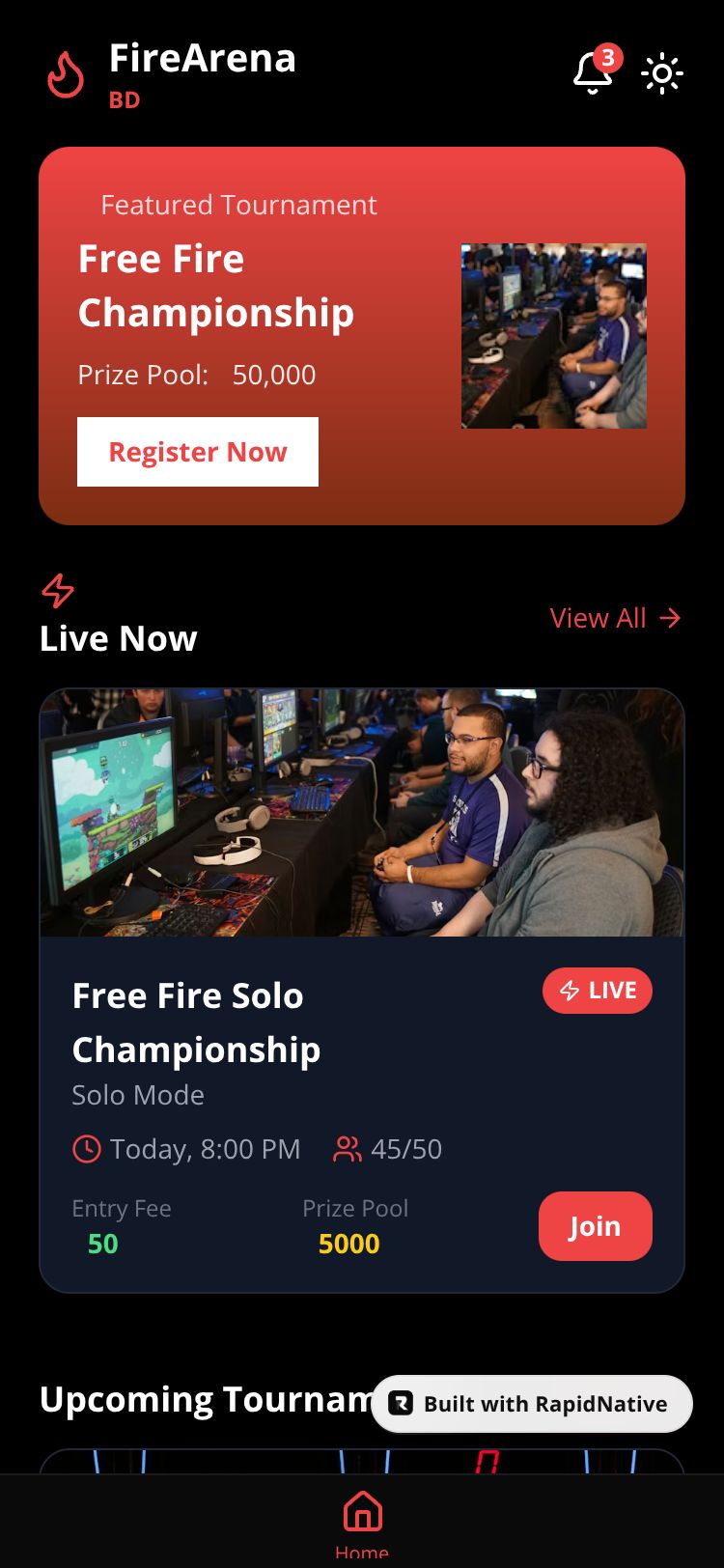Open the Free Fire Solo Championship card
This screenshot has height=1568, width=724.
(290, 1023)
